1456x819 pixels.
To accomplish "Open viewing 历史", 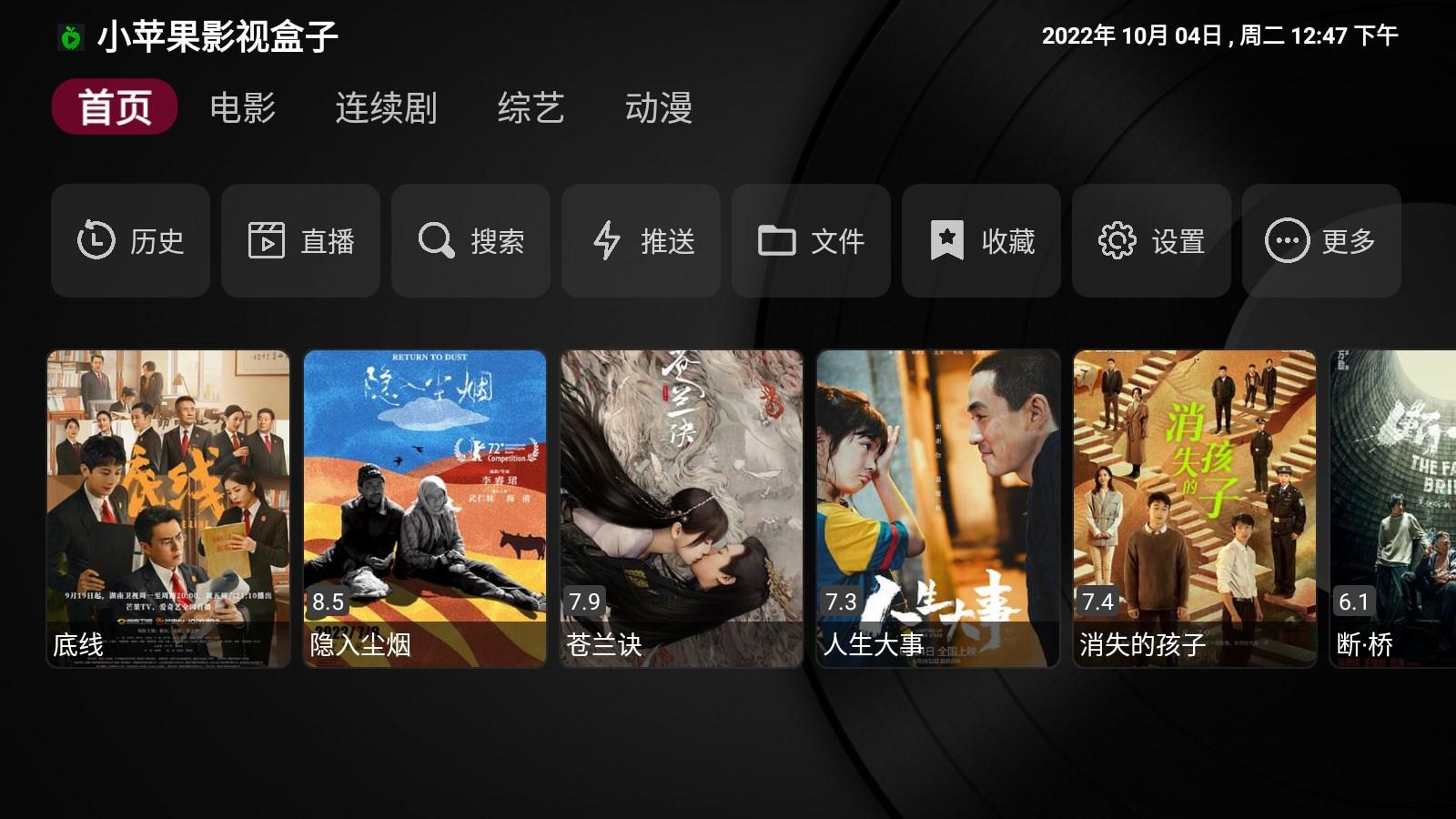I will point(130,241).
